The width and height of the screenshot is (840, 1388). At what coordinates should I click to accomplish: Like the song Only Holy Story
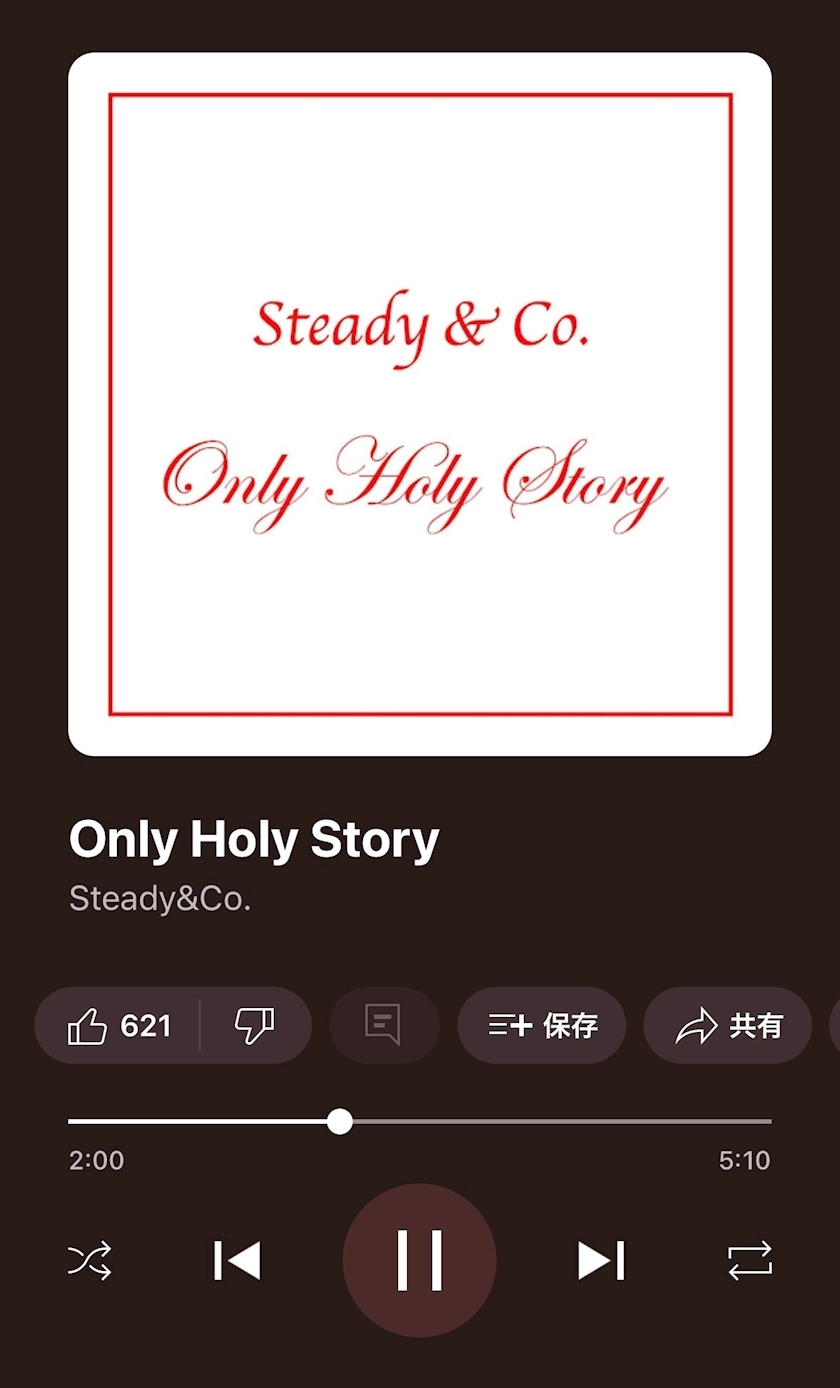pos(118,1026)
